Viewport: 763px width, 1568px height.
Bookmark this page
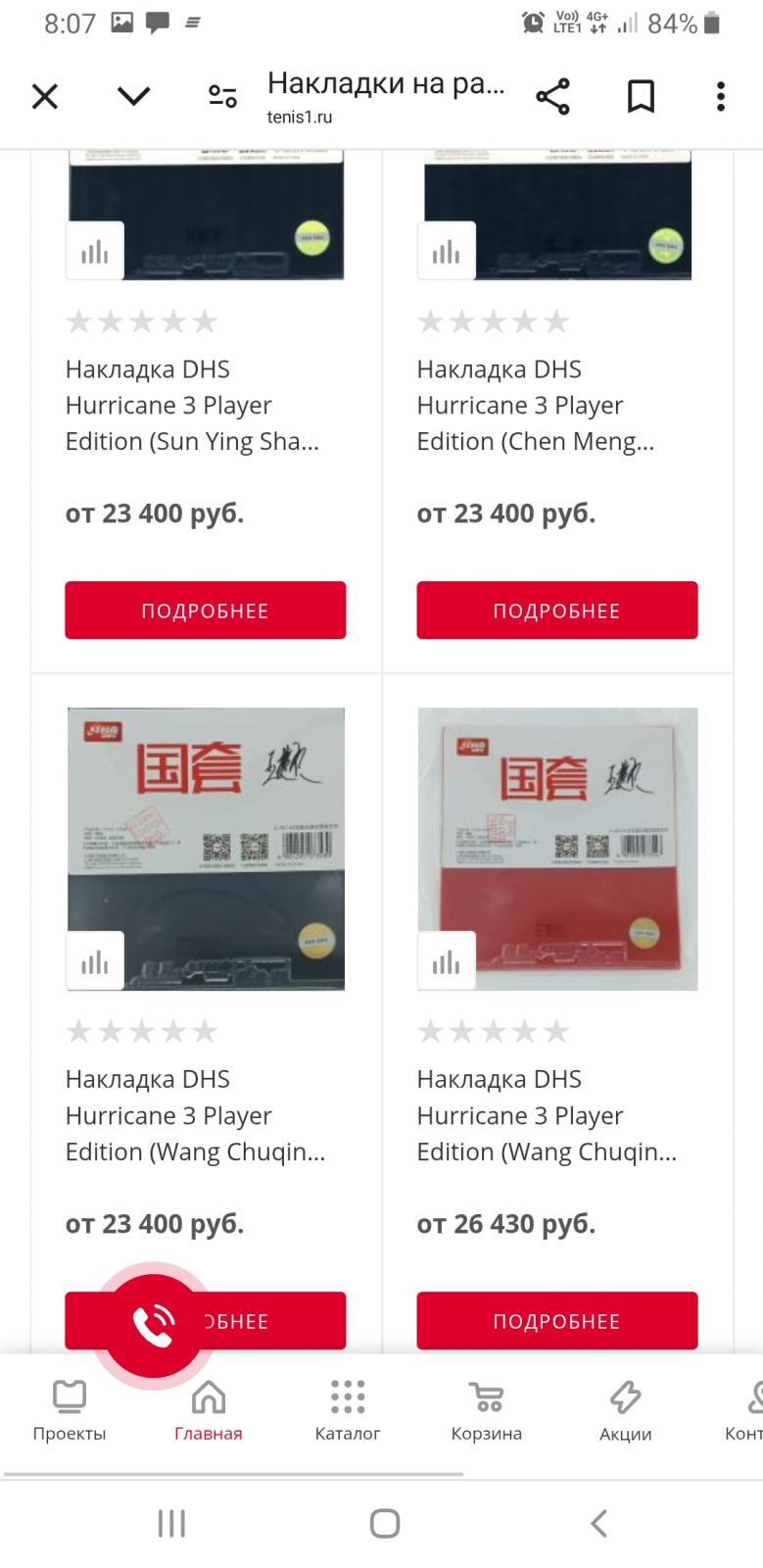pyautogui.click(x=641, y=96)
